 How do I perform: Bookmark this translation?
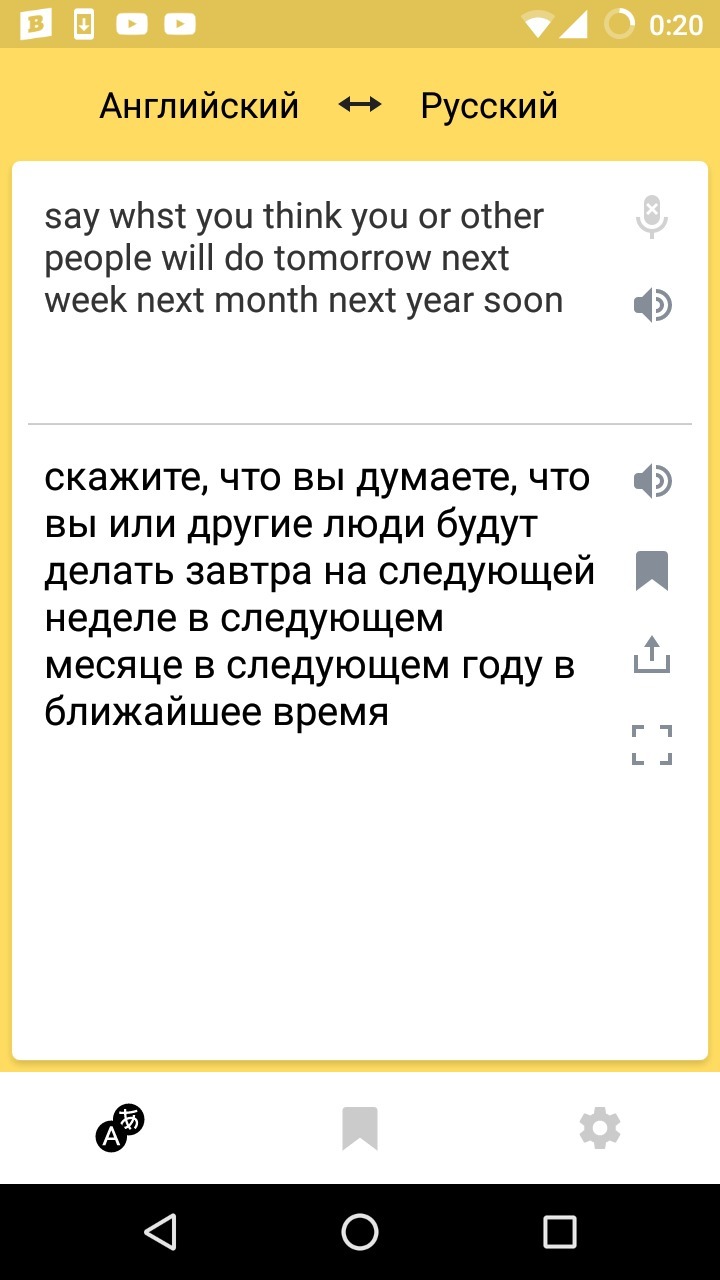tap(651, 569)
